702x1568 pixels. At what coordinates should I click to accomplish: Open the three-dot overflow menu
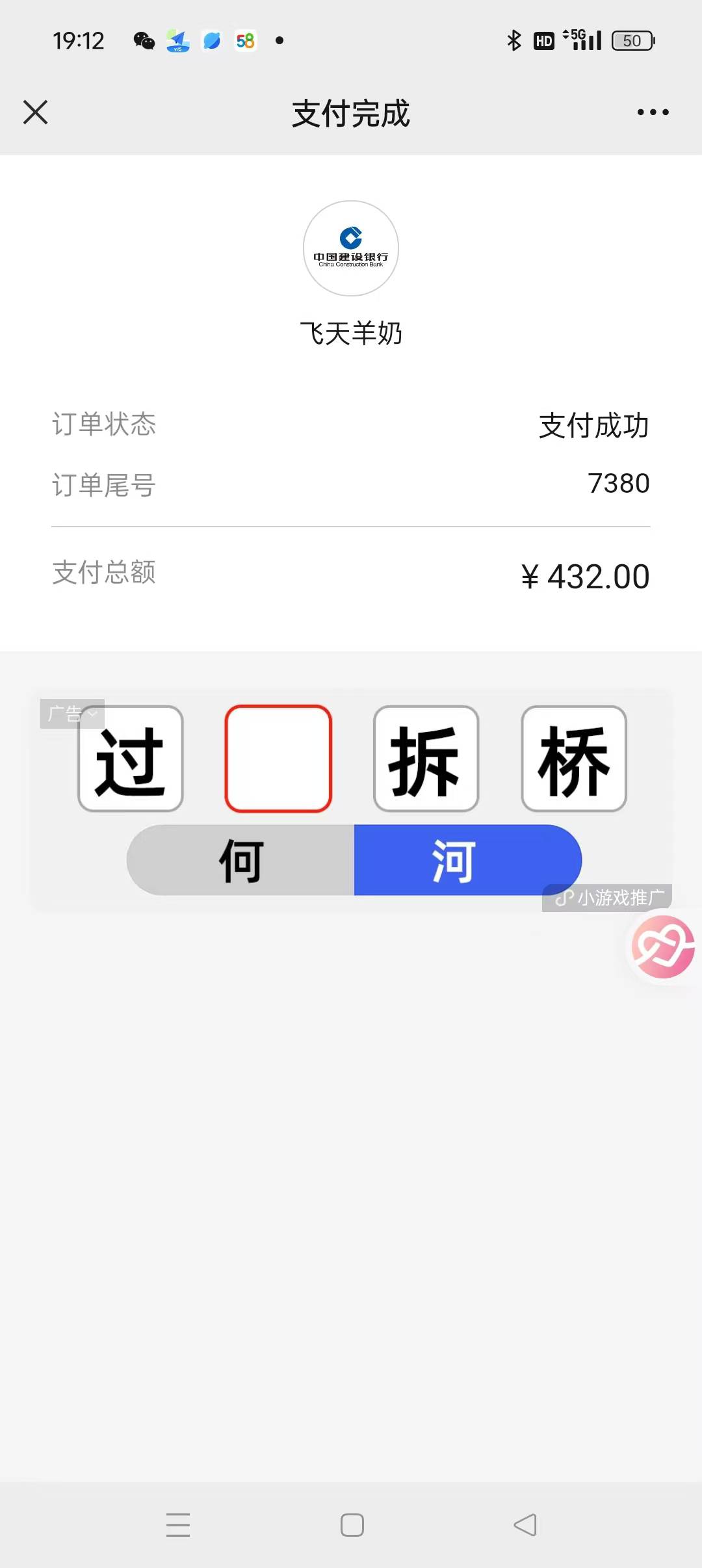pyautogui.click(x=653, y=112)
